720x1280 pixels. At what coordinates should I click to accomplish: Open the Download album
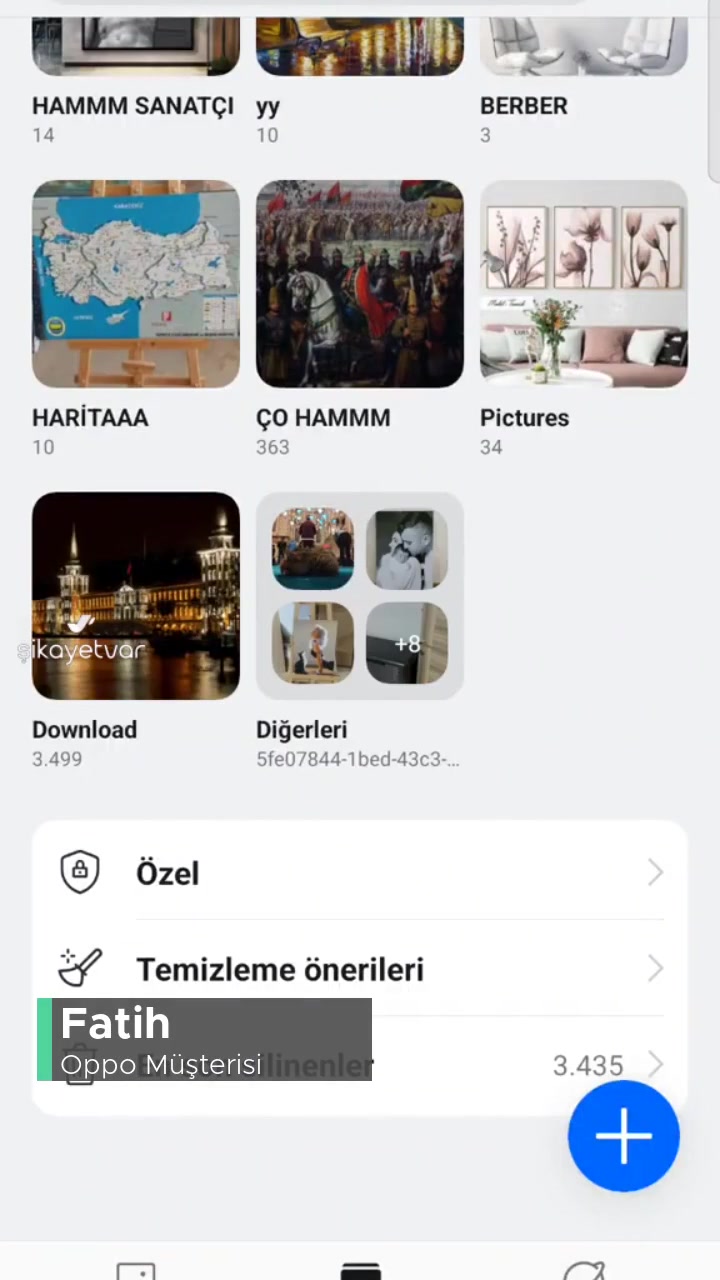tap(135, 595)
